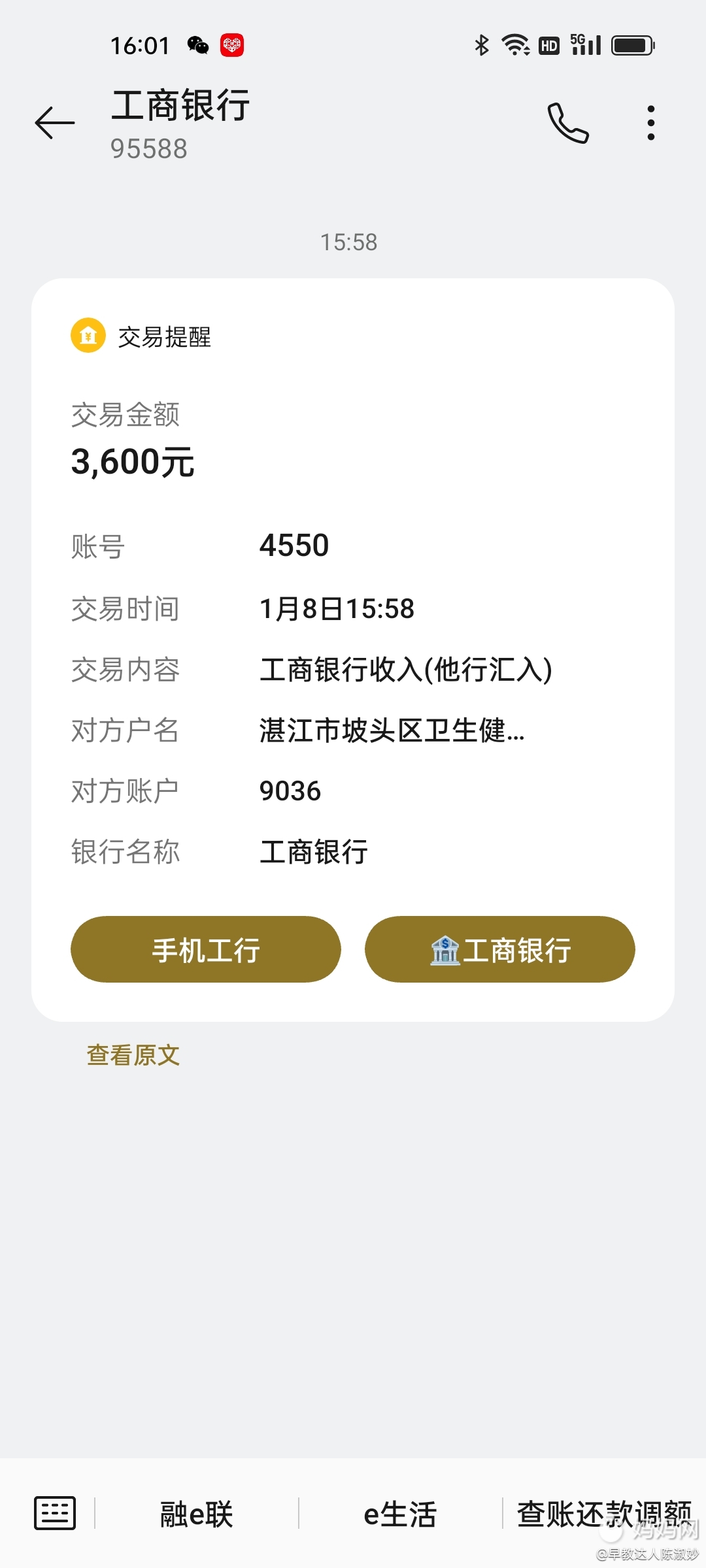The width and height of the screenshot is (706, 1568).
Task: Switch to keyboard input mode
Action: point(55,1513)
